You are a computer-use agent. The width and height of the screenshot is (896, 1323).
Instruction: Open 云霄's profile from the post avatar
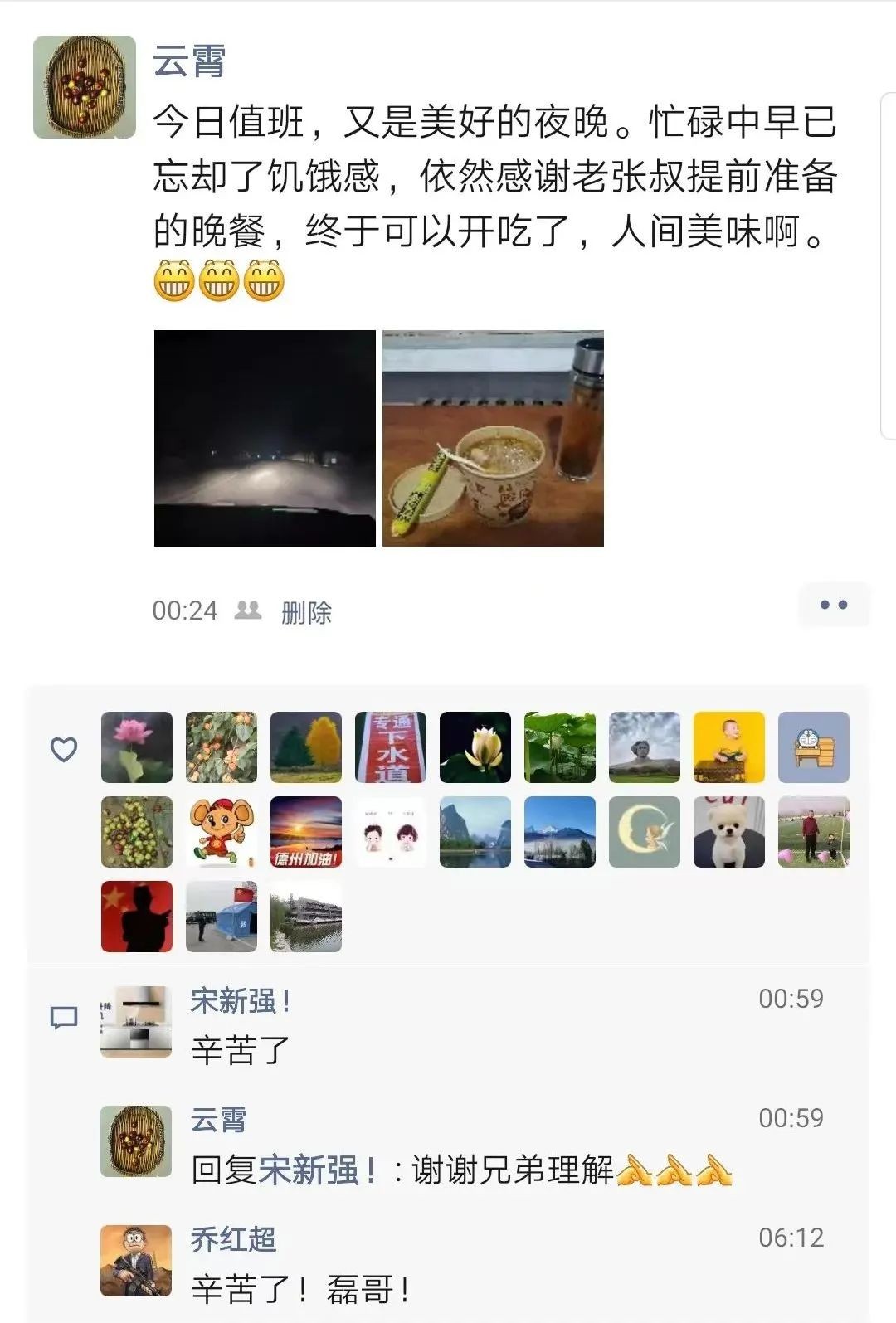coord(85,87)
